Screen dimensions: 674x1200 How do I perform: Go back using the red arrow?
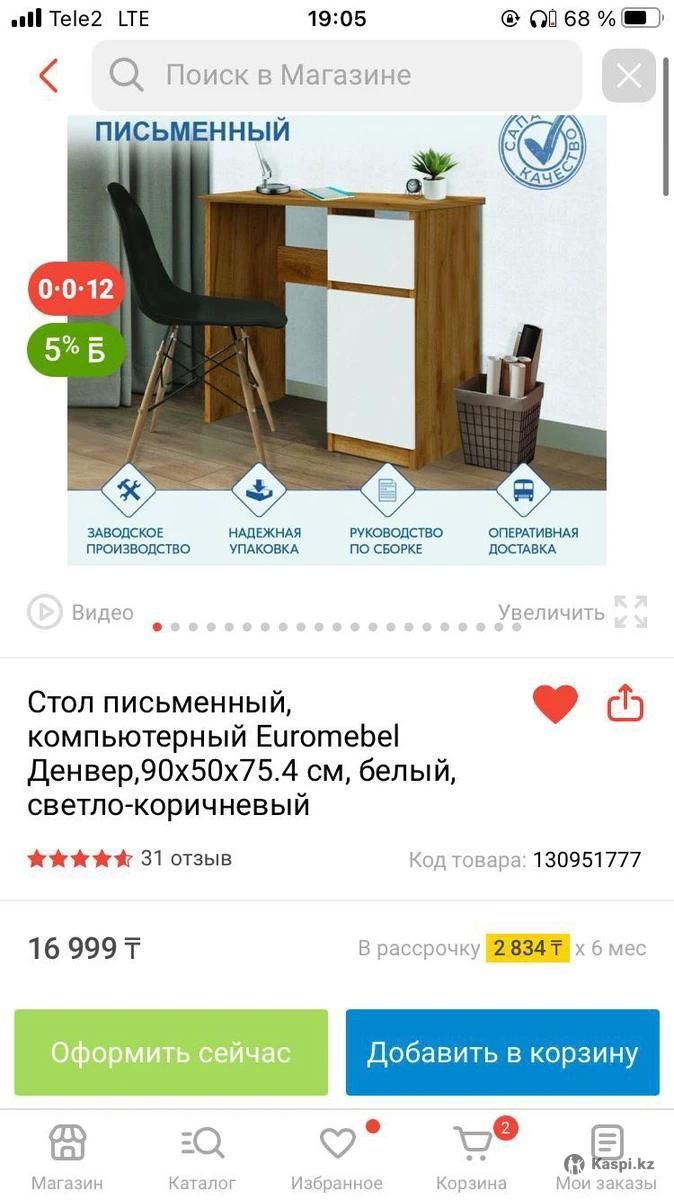point(48,76)
